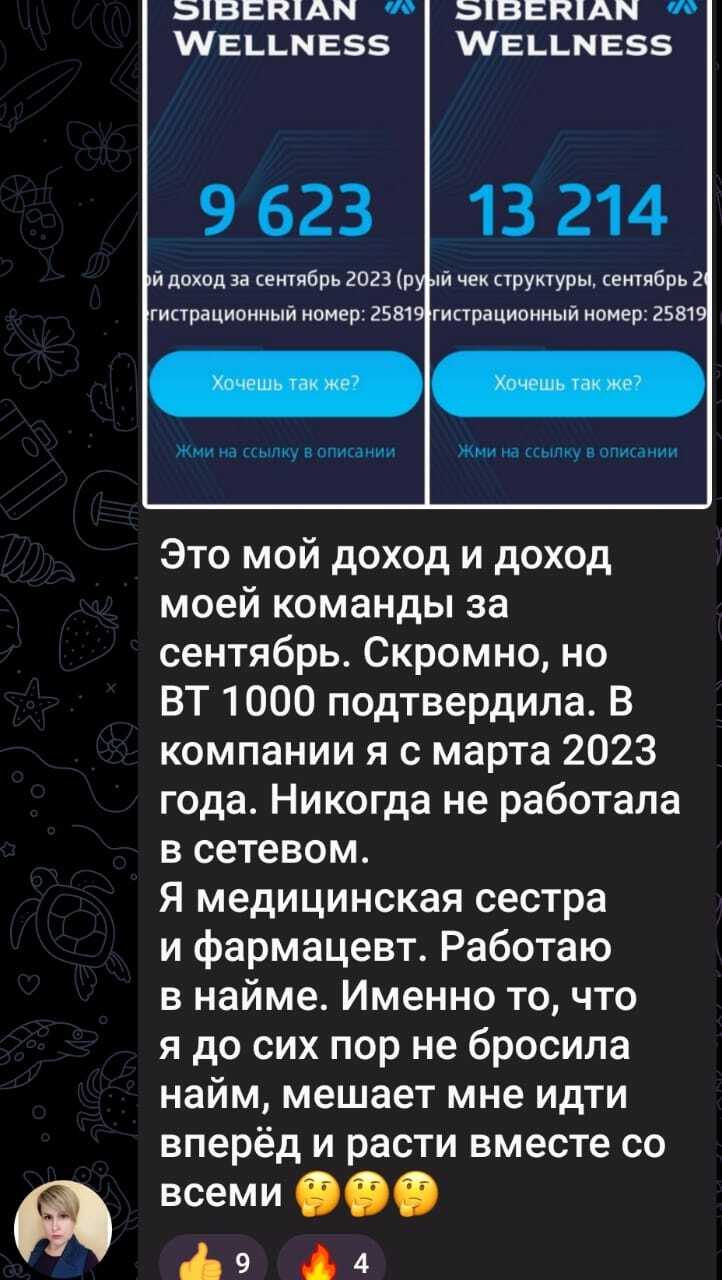Open the sender's profile avatar
The width and height of the screenshot is (722, 1280).
pos(62,1226)
